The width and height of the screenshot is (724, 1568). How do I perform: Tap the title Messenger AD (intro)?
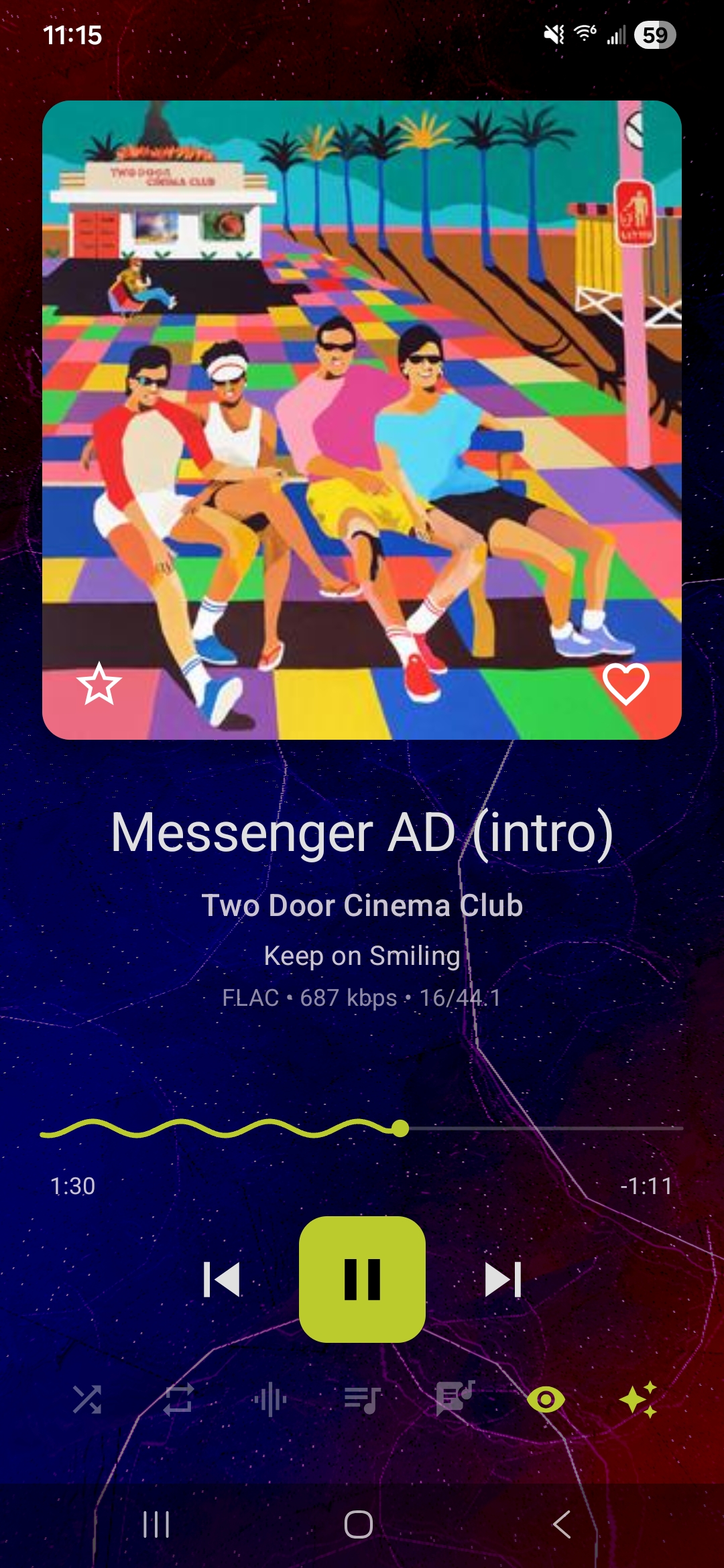(362, 833)
